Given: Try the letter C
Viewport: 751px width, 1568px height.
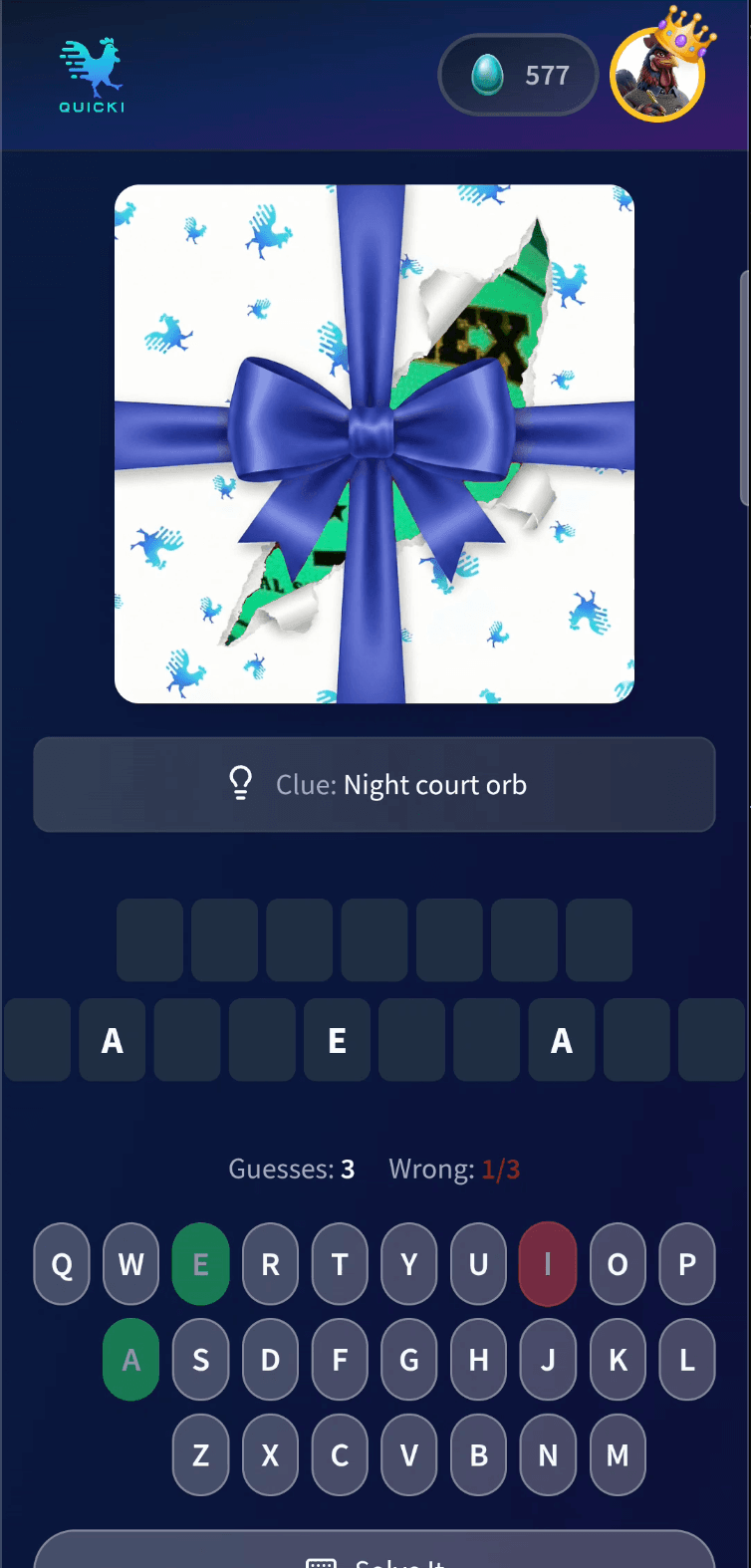Looking at the screenshot, I should coord(340,1455).
